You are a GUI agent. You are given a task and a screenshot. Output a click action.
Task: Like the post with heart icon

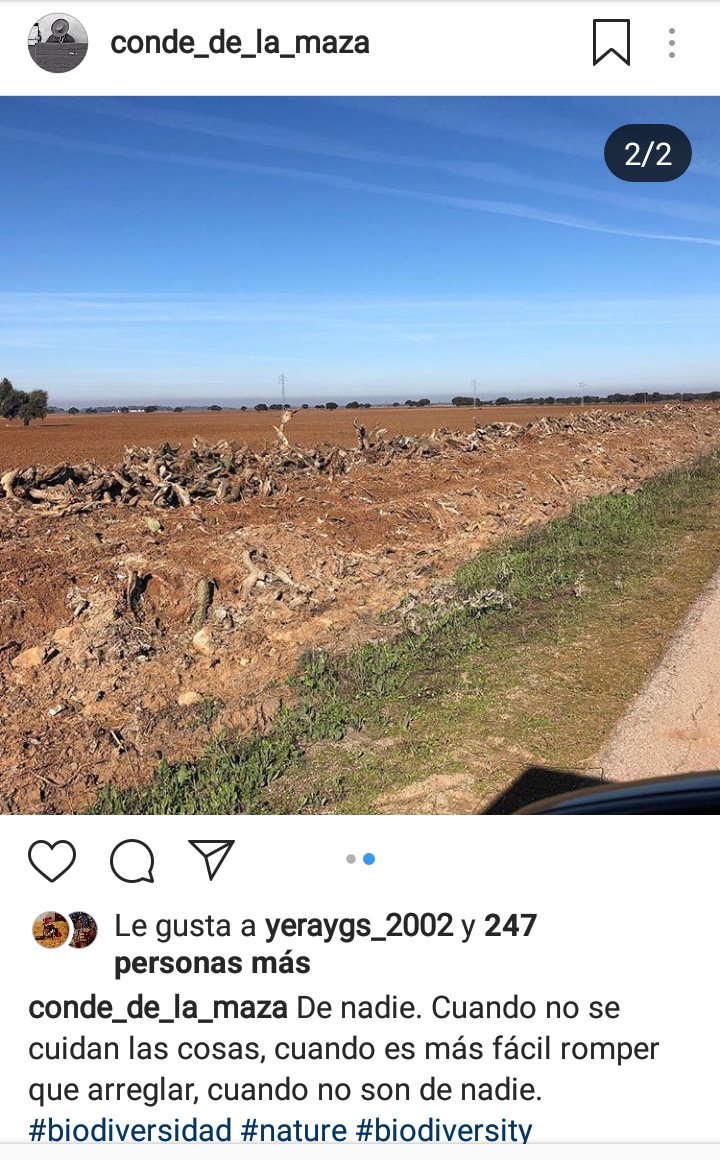point(52,860)
